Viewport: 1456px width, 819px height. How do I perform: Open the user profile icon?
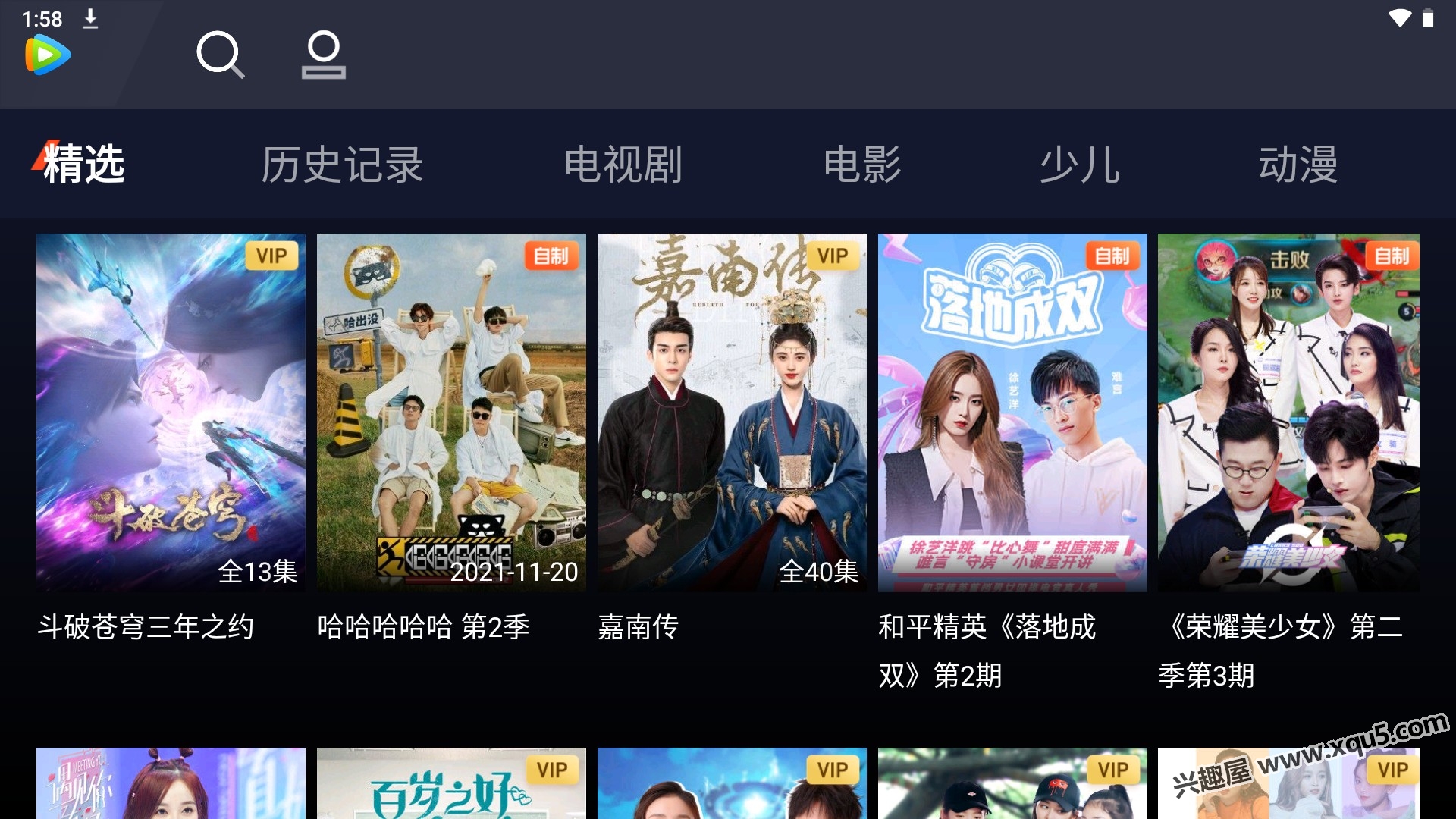(x=324, y=55)
